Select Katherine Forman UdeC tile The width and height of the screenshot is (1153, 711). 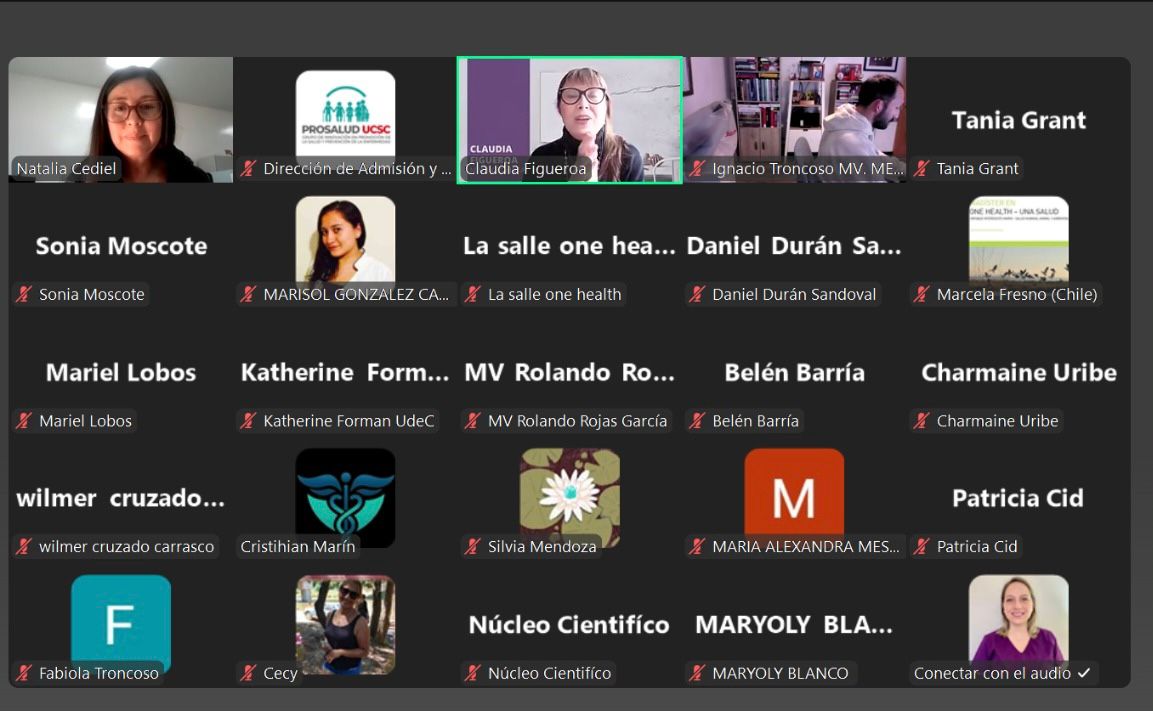(x=345, y=372)
